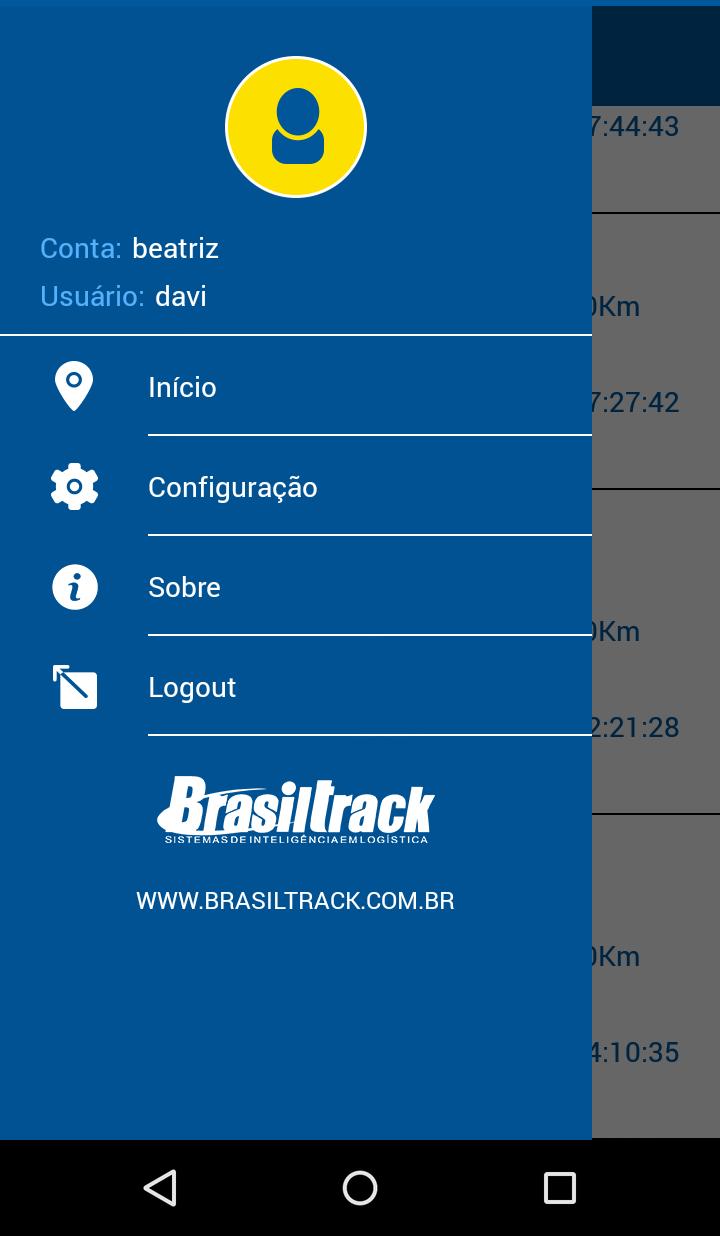The height and width of the screenshot is (1236, 720).
Task: Open the WWW.BRASILTRACK.COM.BR link
Action: click(x=296, y=900)
